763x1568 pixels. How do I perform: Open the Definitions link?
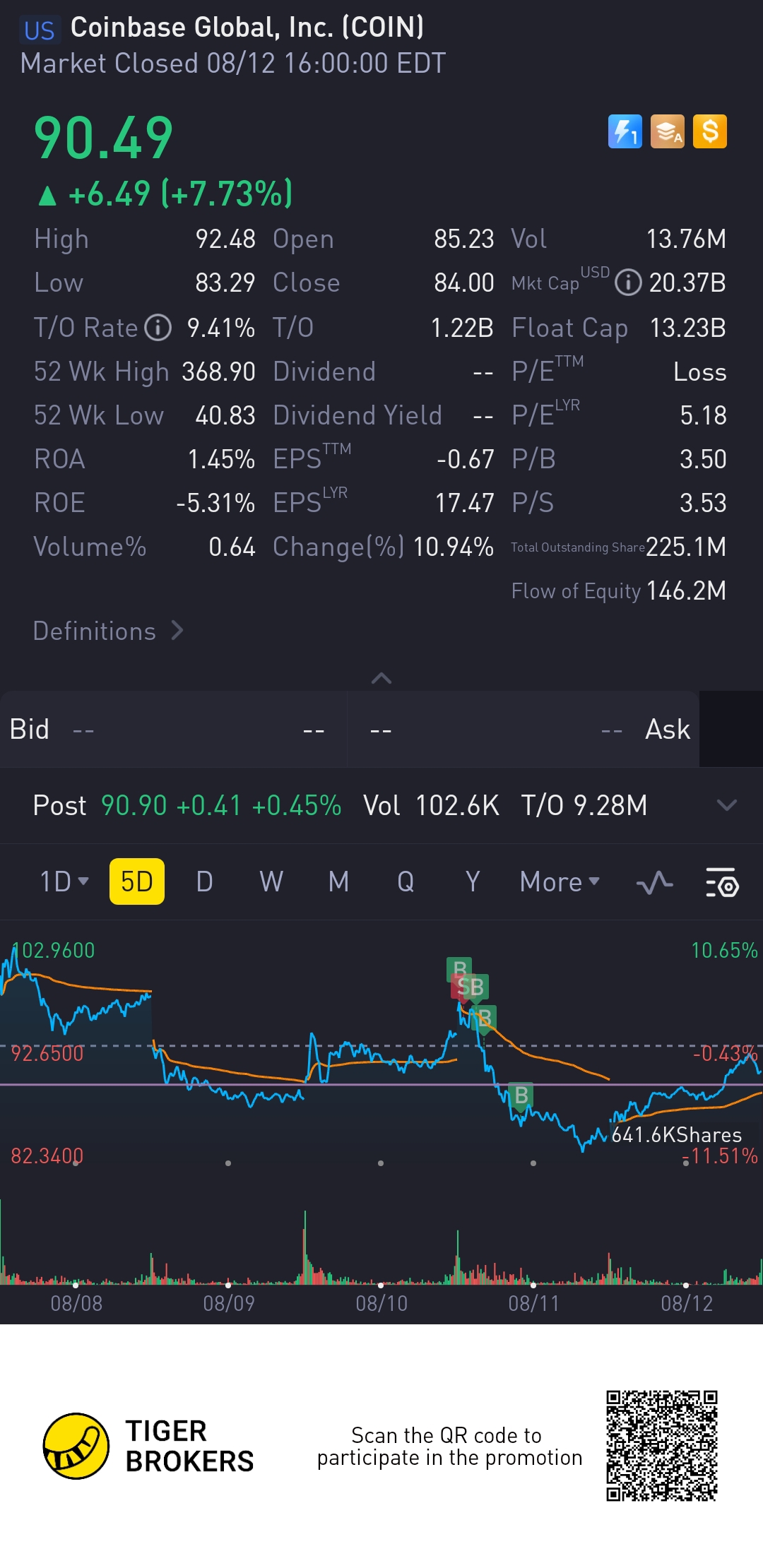[x=108, y=631]
